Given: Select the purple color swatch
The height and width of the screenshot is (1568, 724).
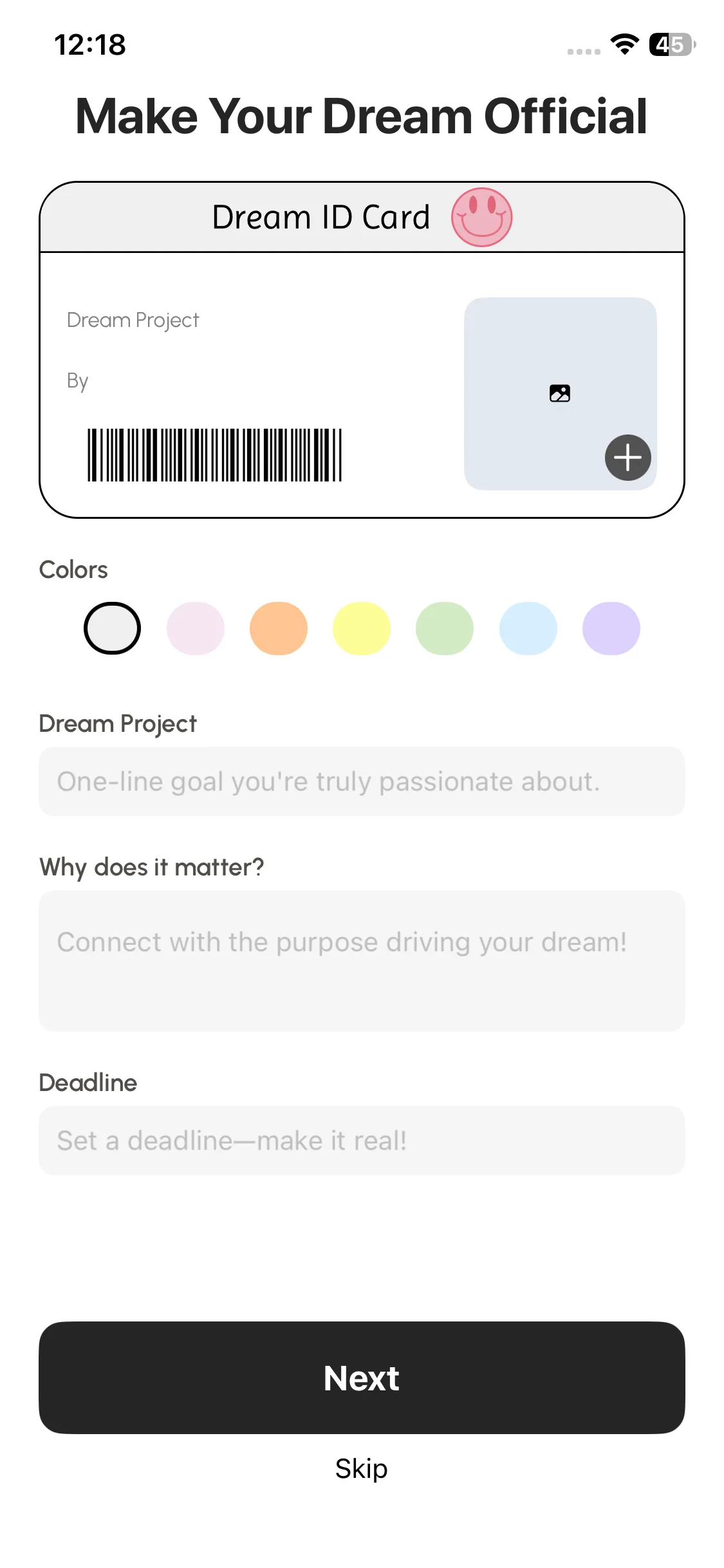Looking at the screenshot, I should [x=611, y=628].
